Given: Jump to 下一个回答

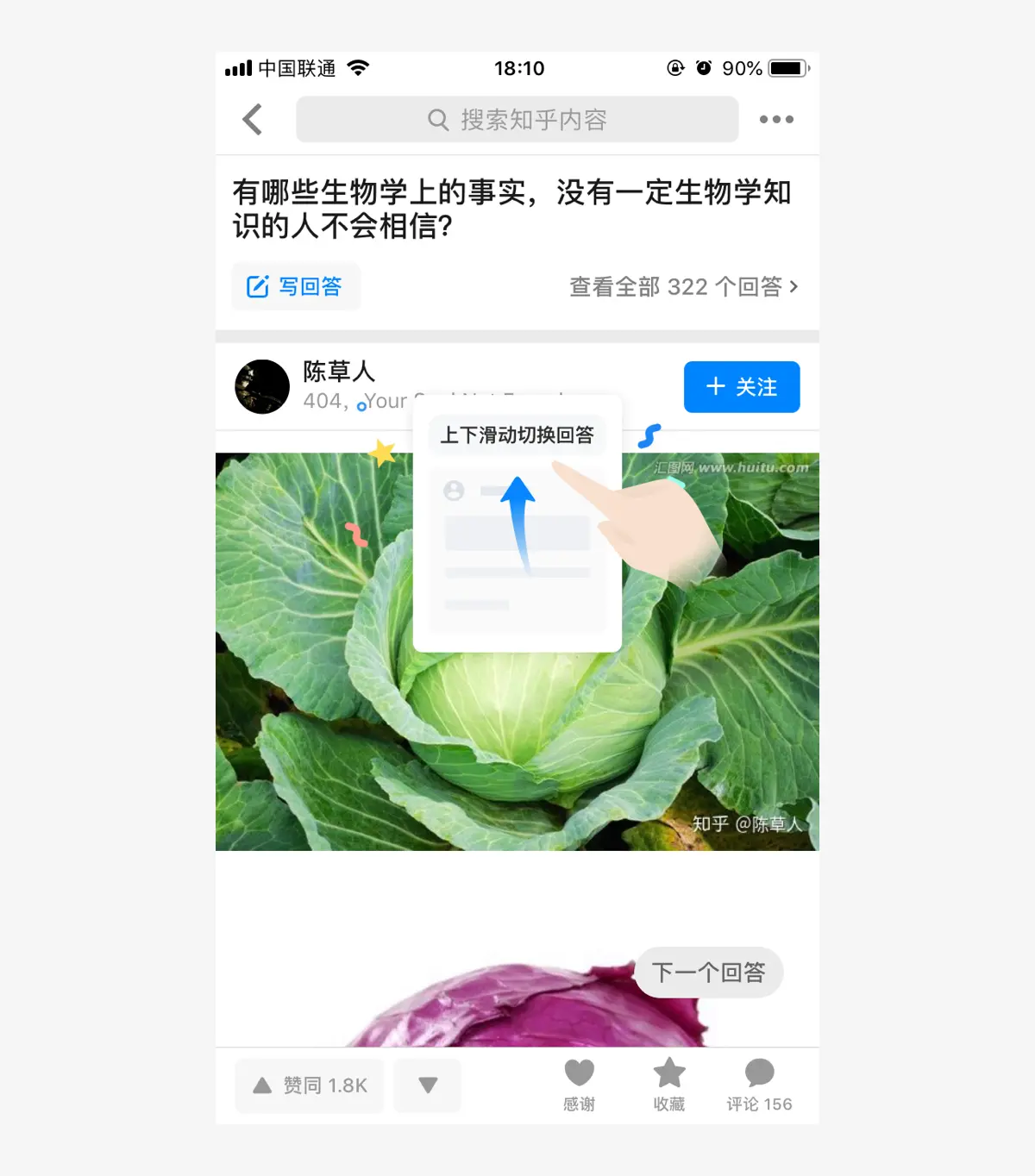Looking at the screenshot, I should (x=709, y=973).
